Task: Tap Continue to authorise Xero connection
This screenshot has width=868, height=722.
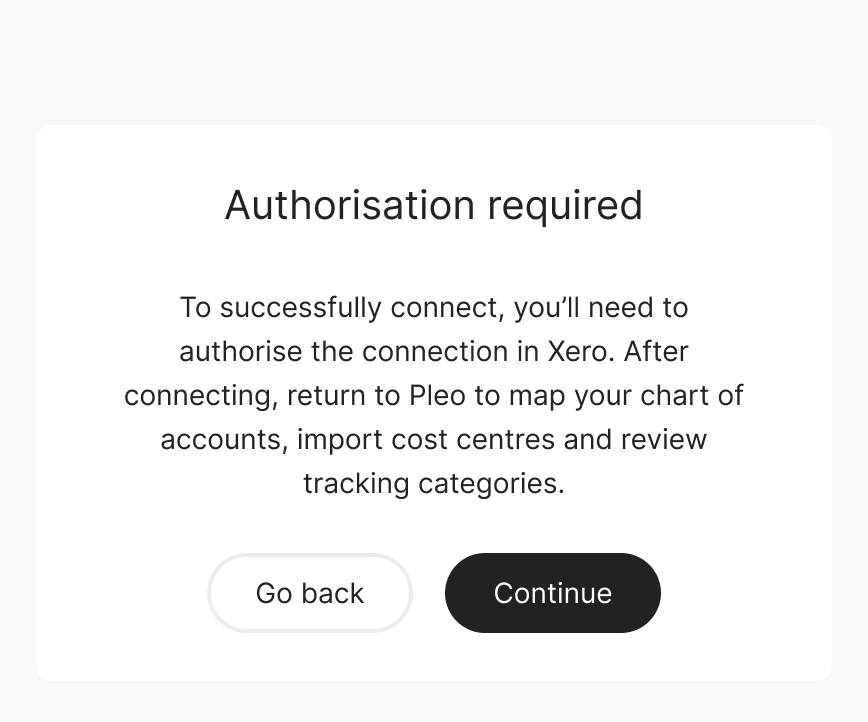Action: (552, 593)
